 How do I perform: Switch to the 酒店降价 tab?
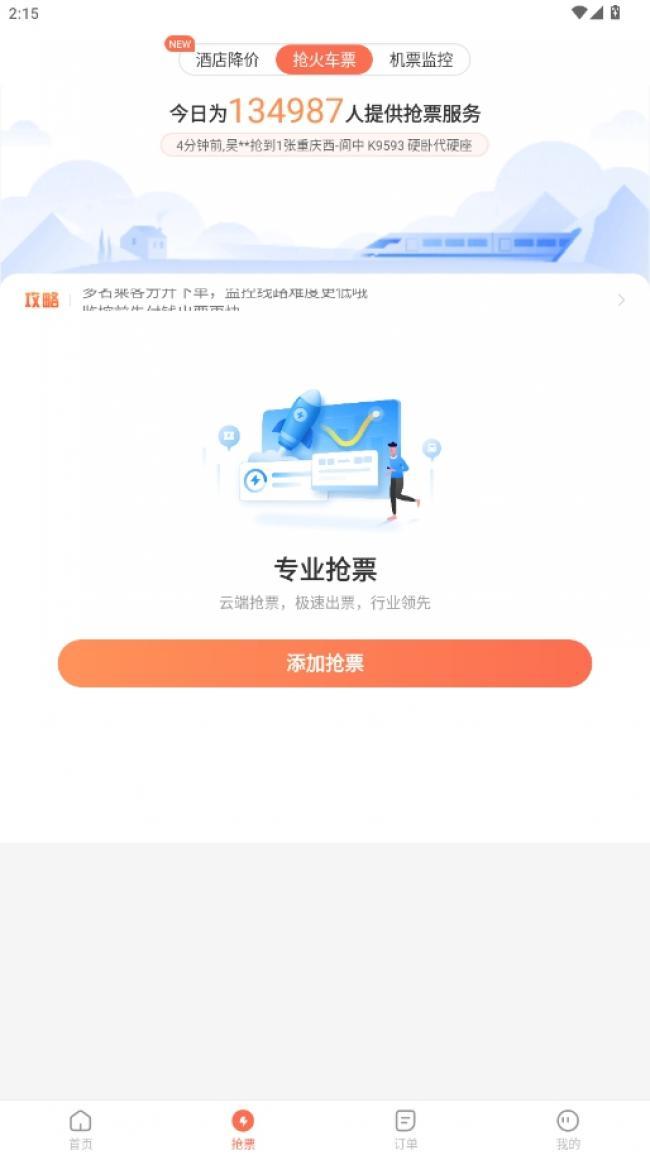(x=227, y=60)
